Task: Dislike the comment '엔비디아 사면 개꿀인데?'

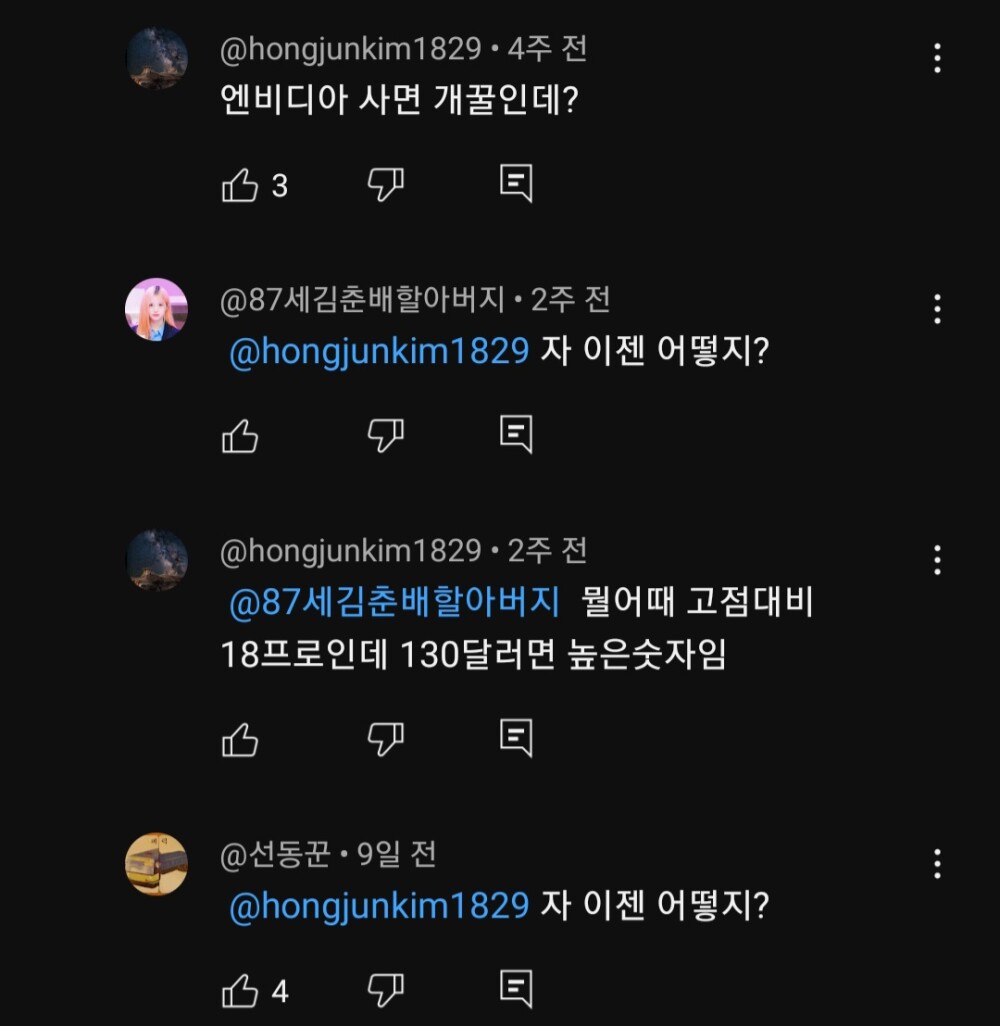Action: (385, 184)
